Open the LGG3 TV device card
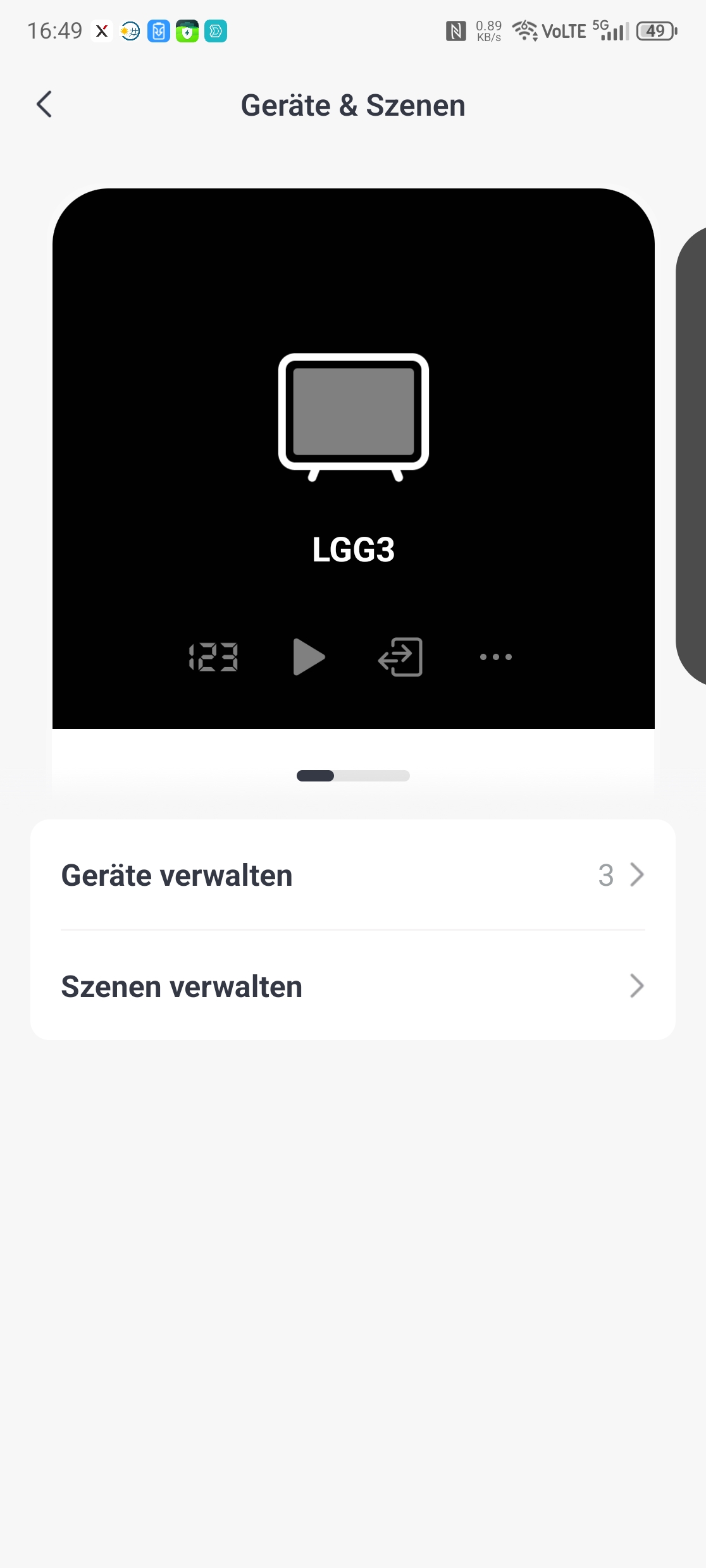 click(x=353, y=417)
